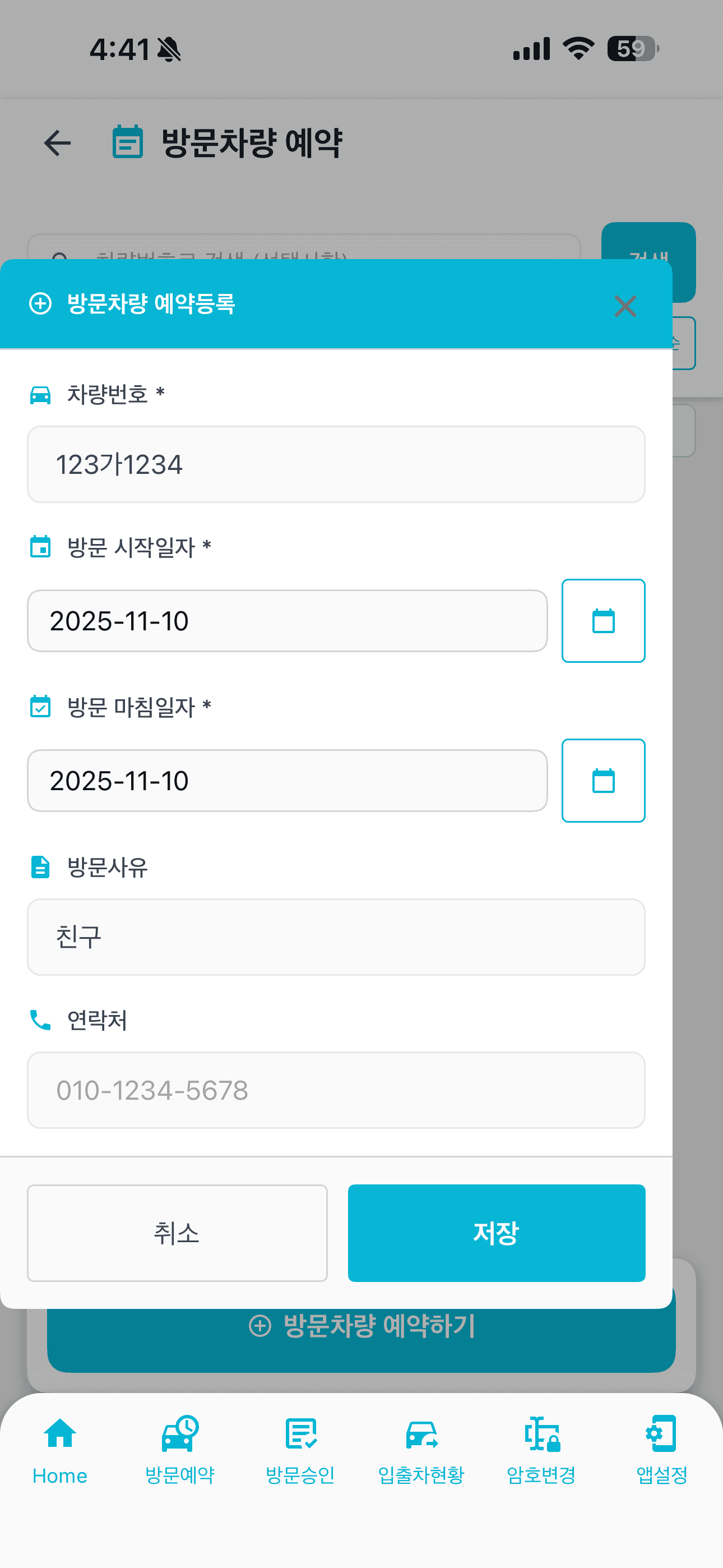Tap the back arrow at top left
The image size is (723, 1568).
click(x=57, y=142)
